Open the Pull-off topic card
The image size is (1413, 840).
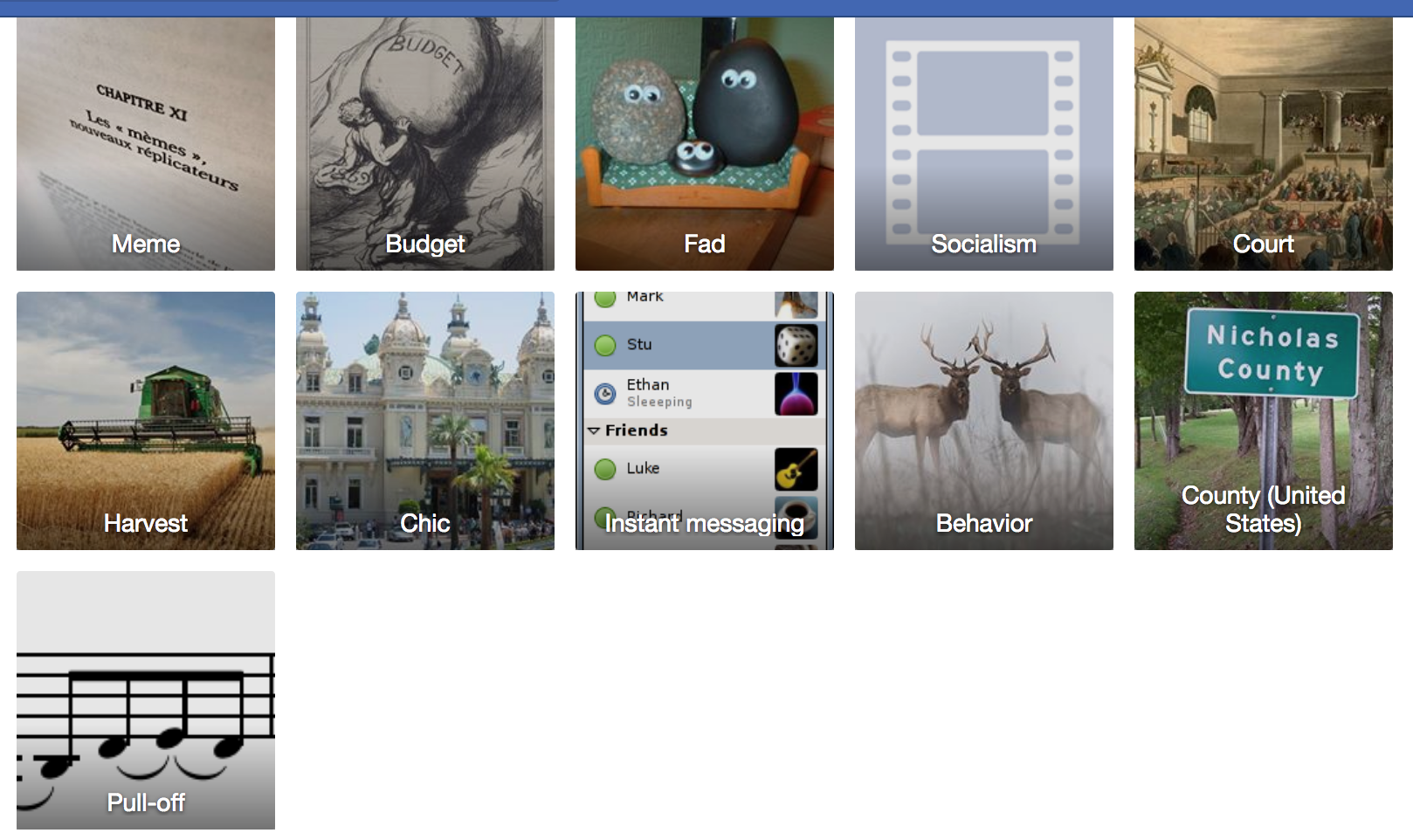(146, 700)
